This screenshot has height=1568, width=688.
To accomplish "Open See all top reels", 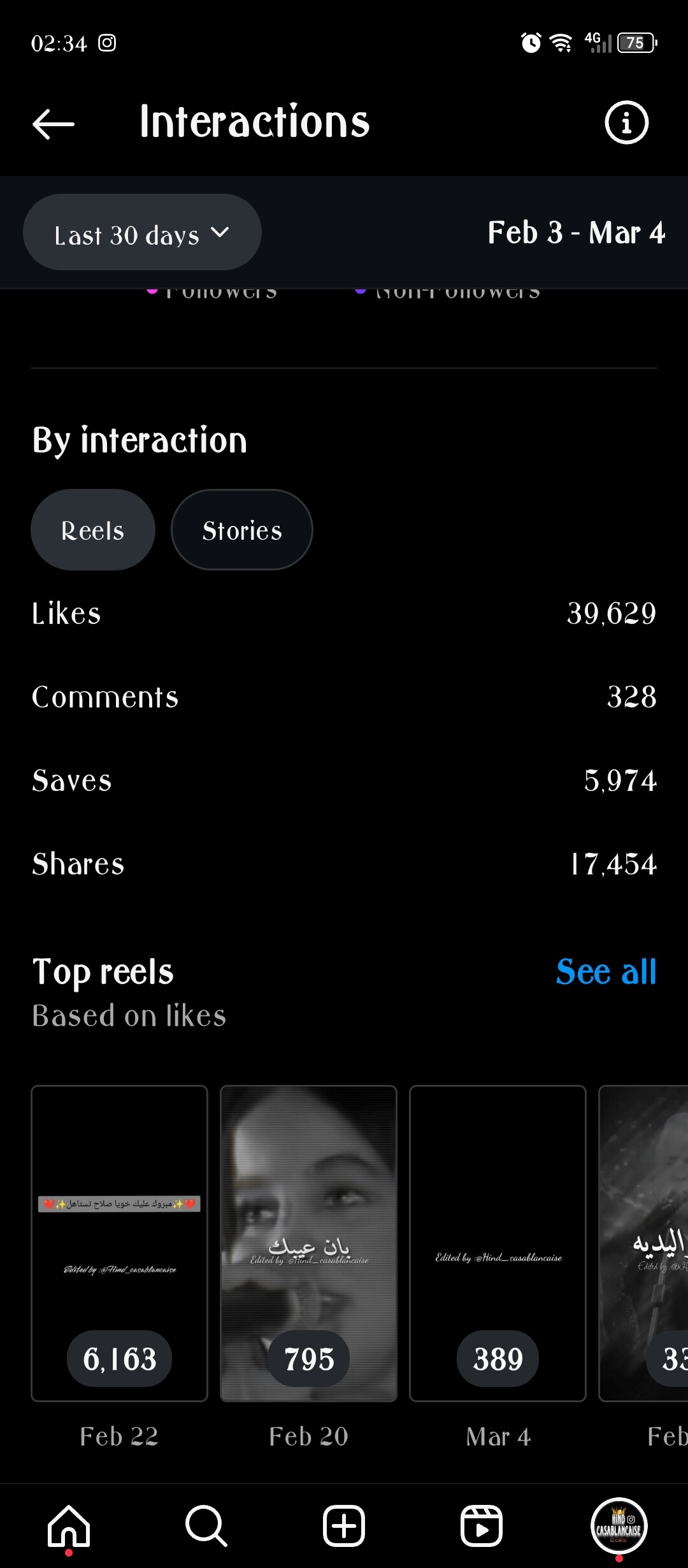I will point(606,971).
